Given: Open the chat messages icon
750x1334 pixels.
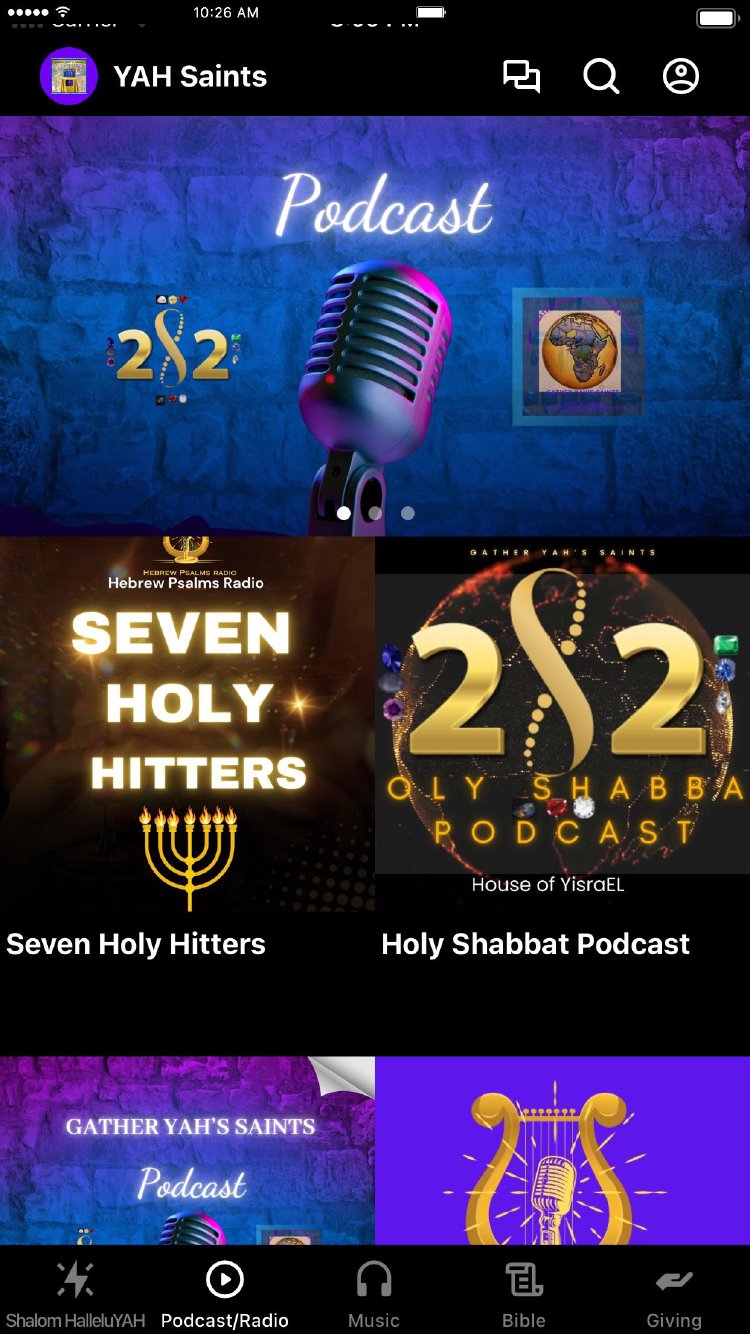Looking at the screenshot, I should point(521,77).
